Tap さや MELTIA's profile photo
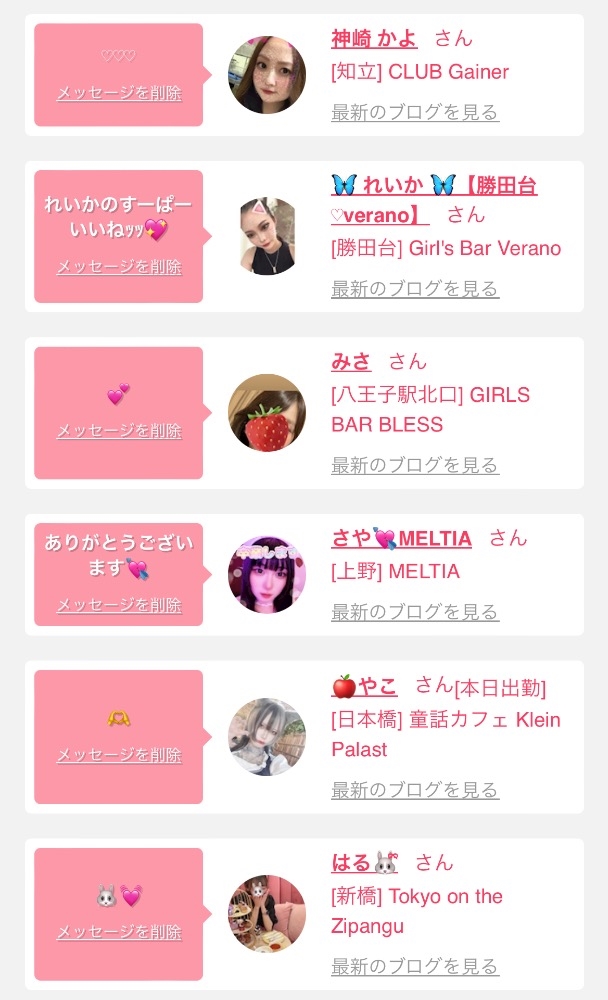608x1000 pixels. tap(267, 575)
